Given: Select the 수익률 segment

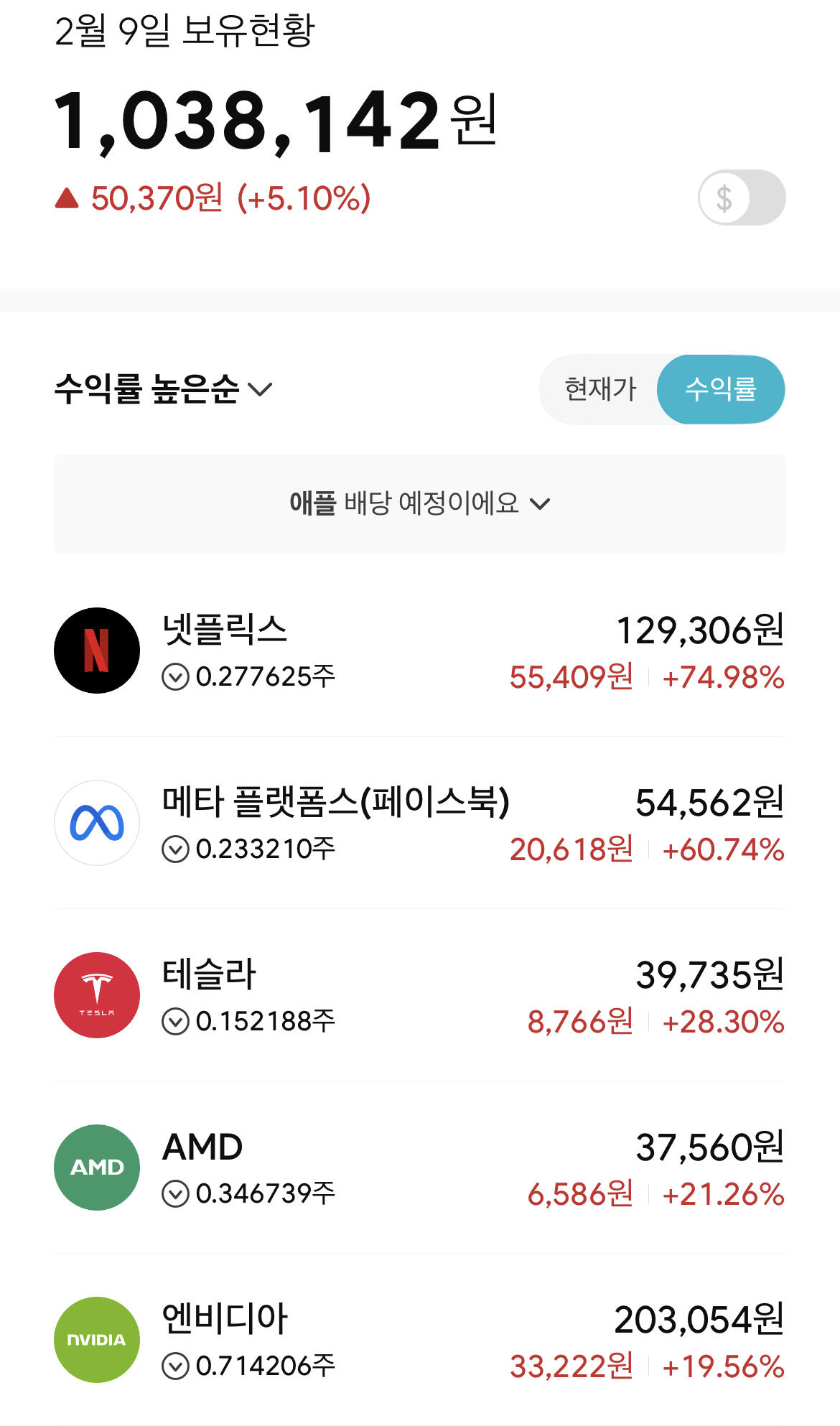Looking at the screenshot, I should [x=720, y=389].
